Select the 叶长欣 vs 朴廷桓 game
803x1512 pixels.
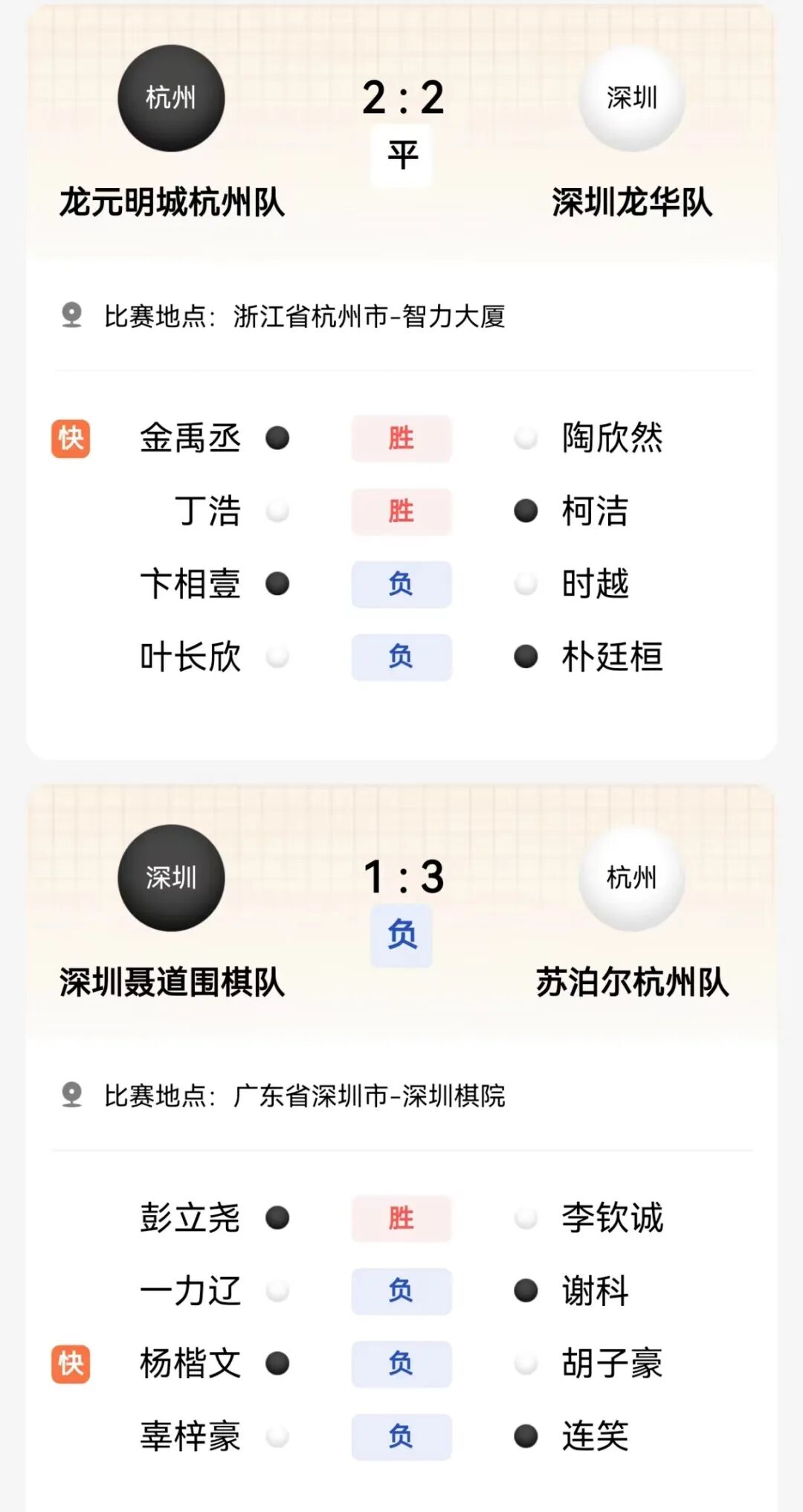401,657
